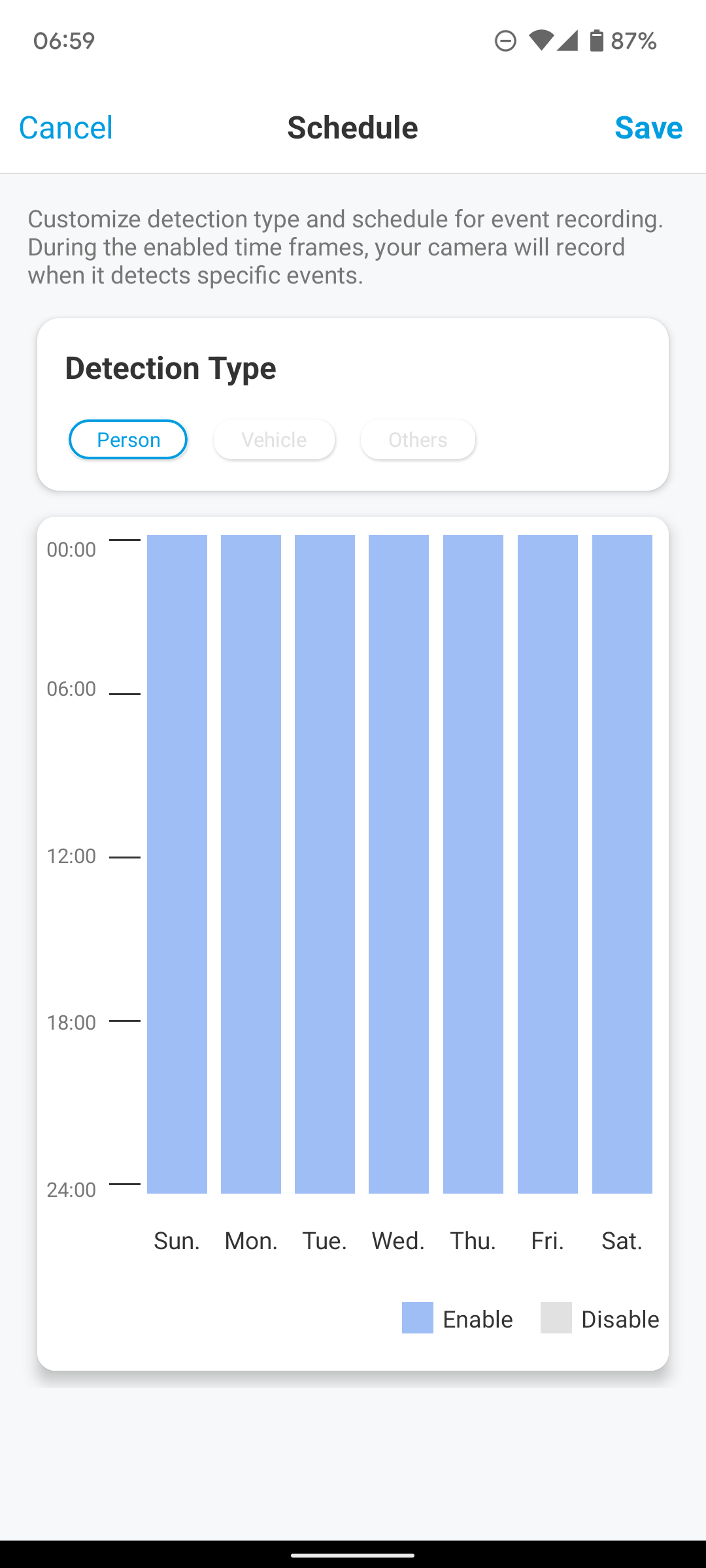This screenshot has width=706, height=1568.
Task: Select the Person detection type
Action: (x=128, y=440)
